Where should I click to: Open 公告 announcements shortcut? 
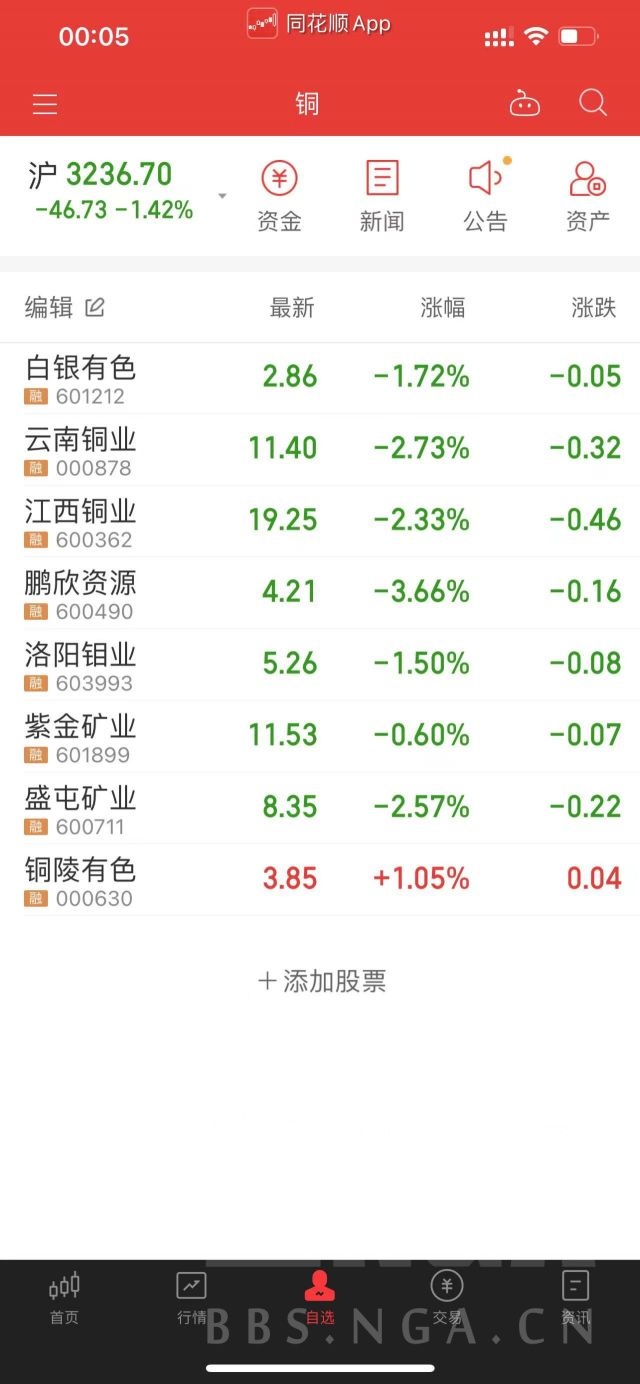[486, 196]
